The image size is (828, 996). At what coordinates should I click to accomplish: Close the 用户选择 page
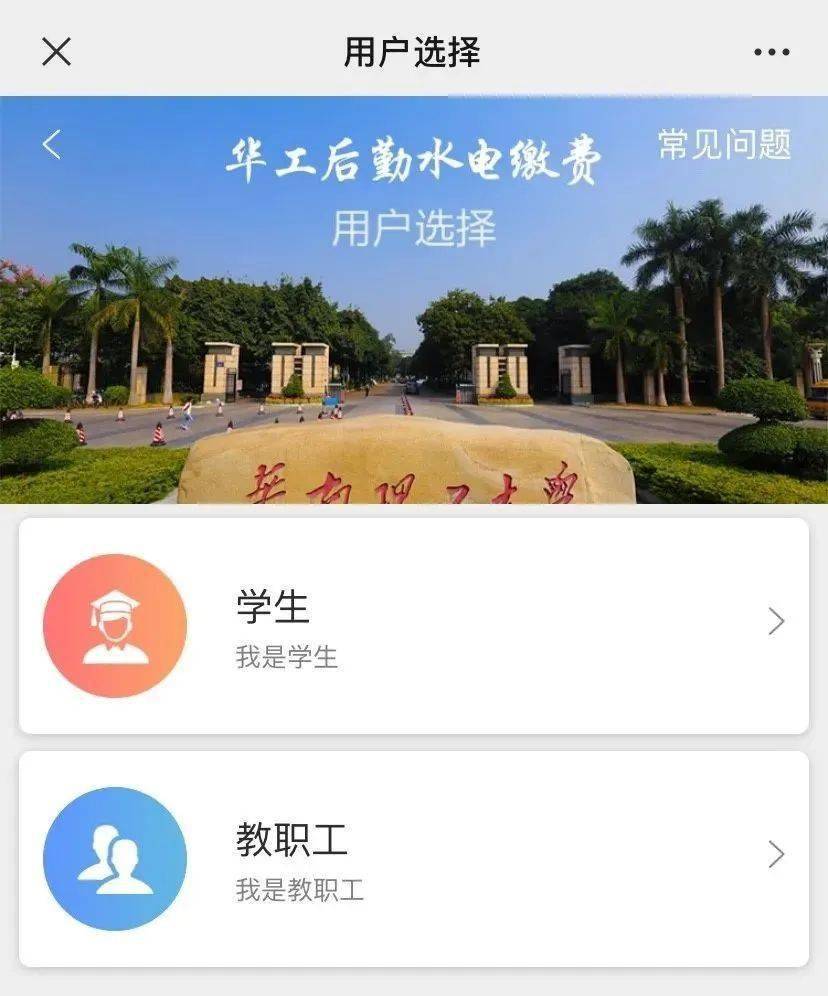coord(56,52)
